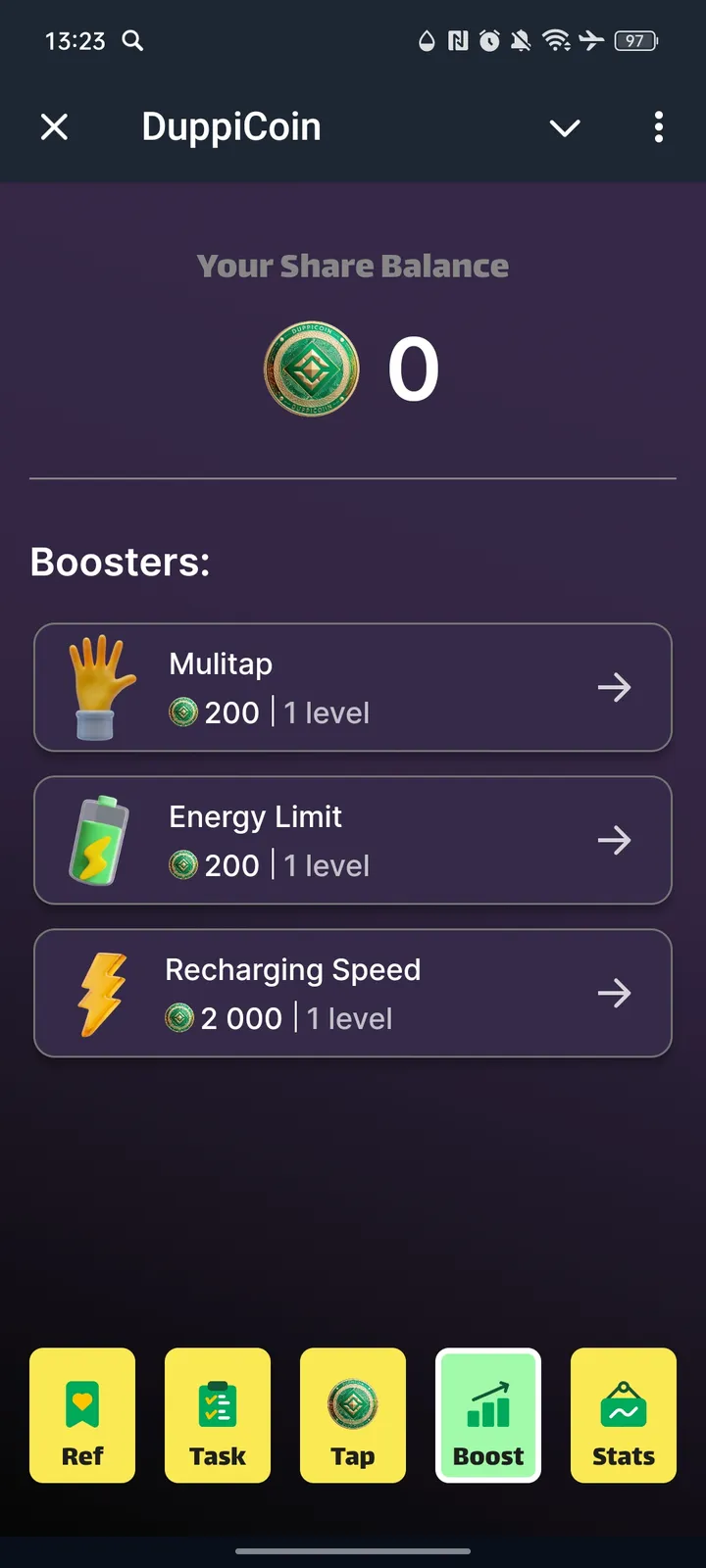Open the Recharging Speed booster
706x1568 pixels.
(x=353, y=993)
